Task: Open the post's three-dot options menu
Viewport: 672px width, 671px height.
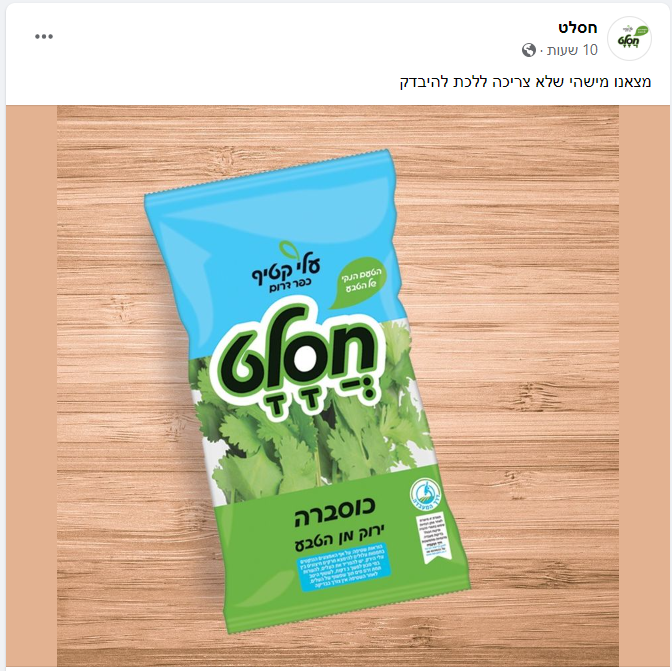Action: tap(44, 36)
